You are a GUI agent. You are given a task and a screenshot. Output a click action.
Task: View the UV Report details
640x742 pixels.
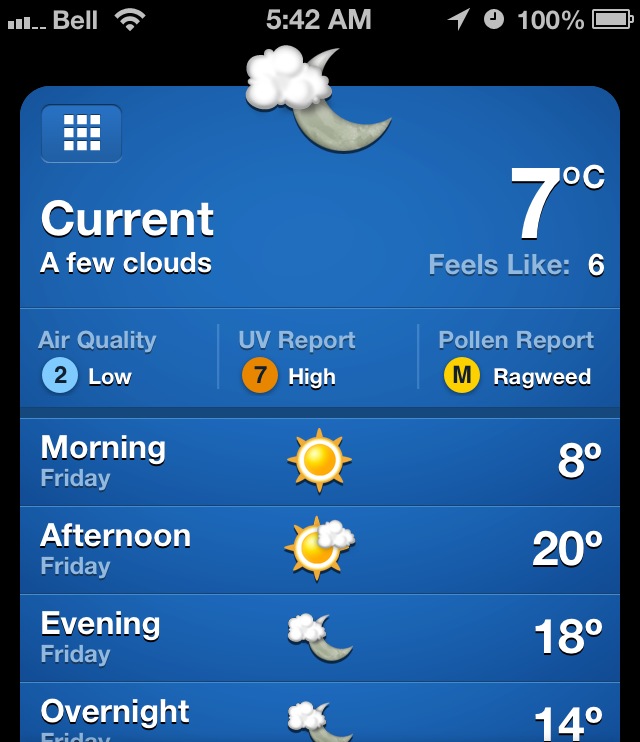click(296, 359)
